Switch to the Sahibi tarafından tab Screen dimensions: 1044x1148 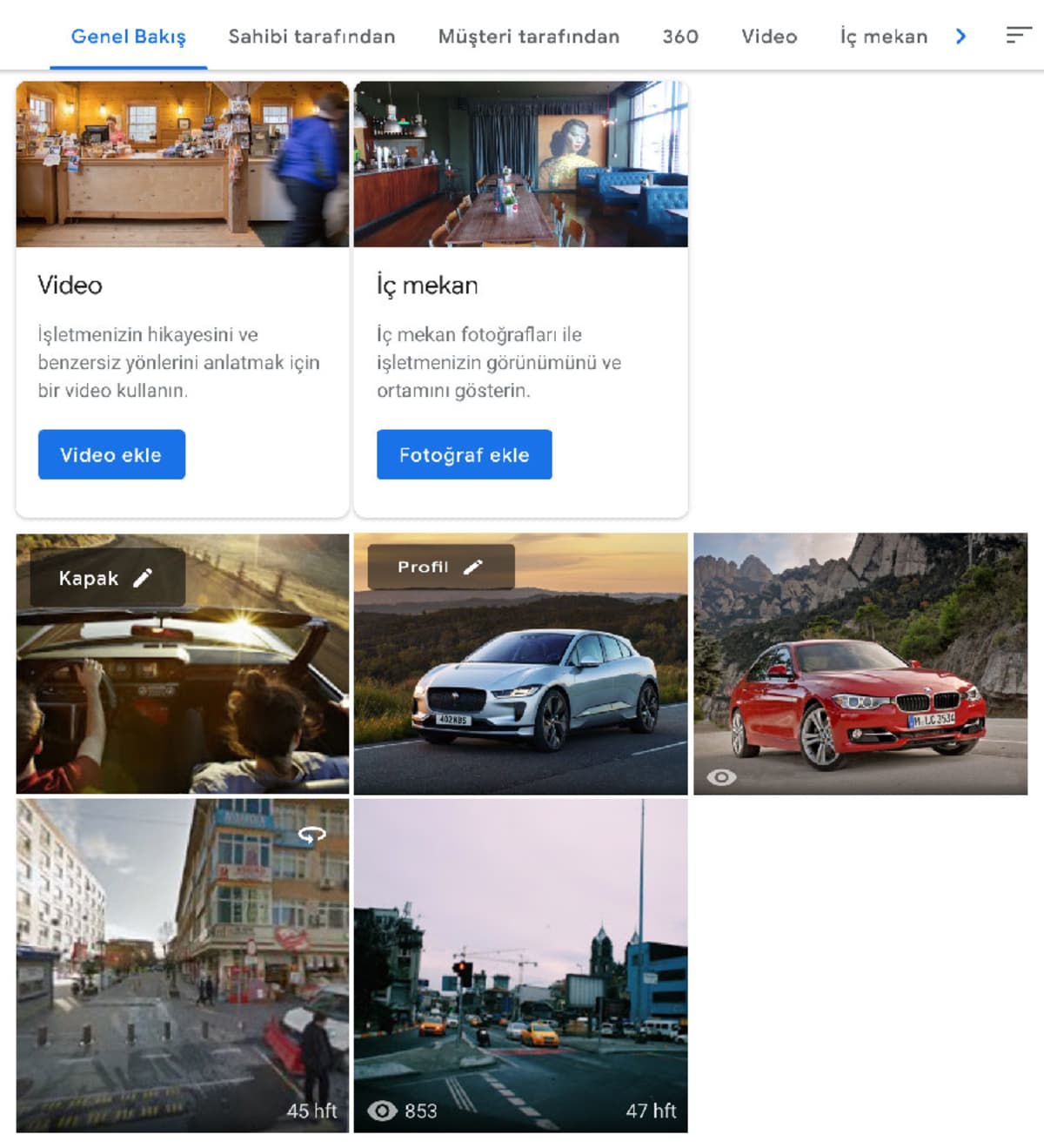(x=311, y=37)
